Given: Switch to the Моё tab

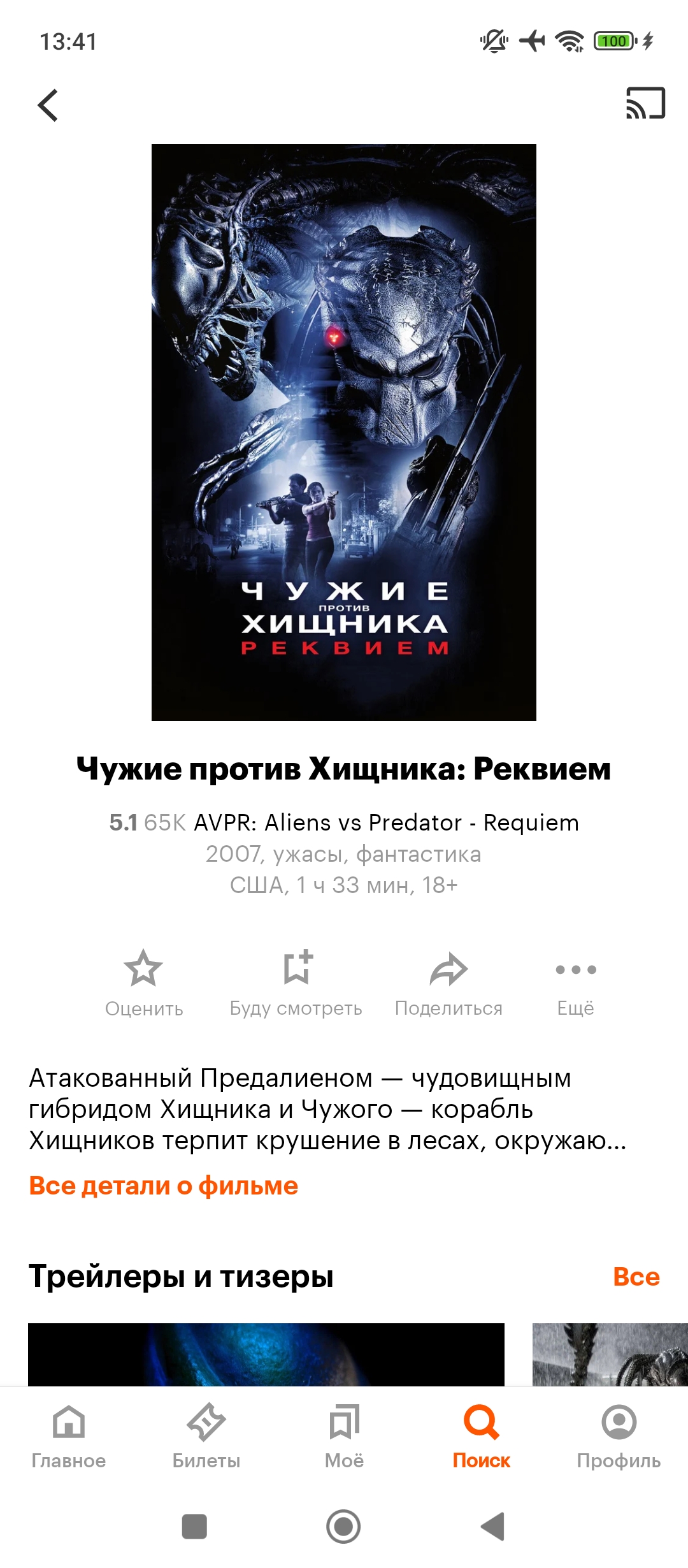Looking at the screenshot, I should [x=344, y=1437].
